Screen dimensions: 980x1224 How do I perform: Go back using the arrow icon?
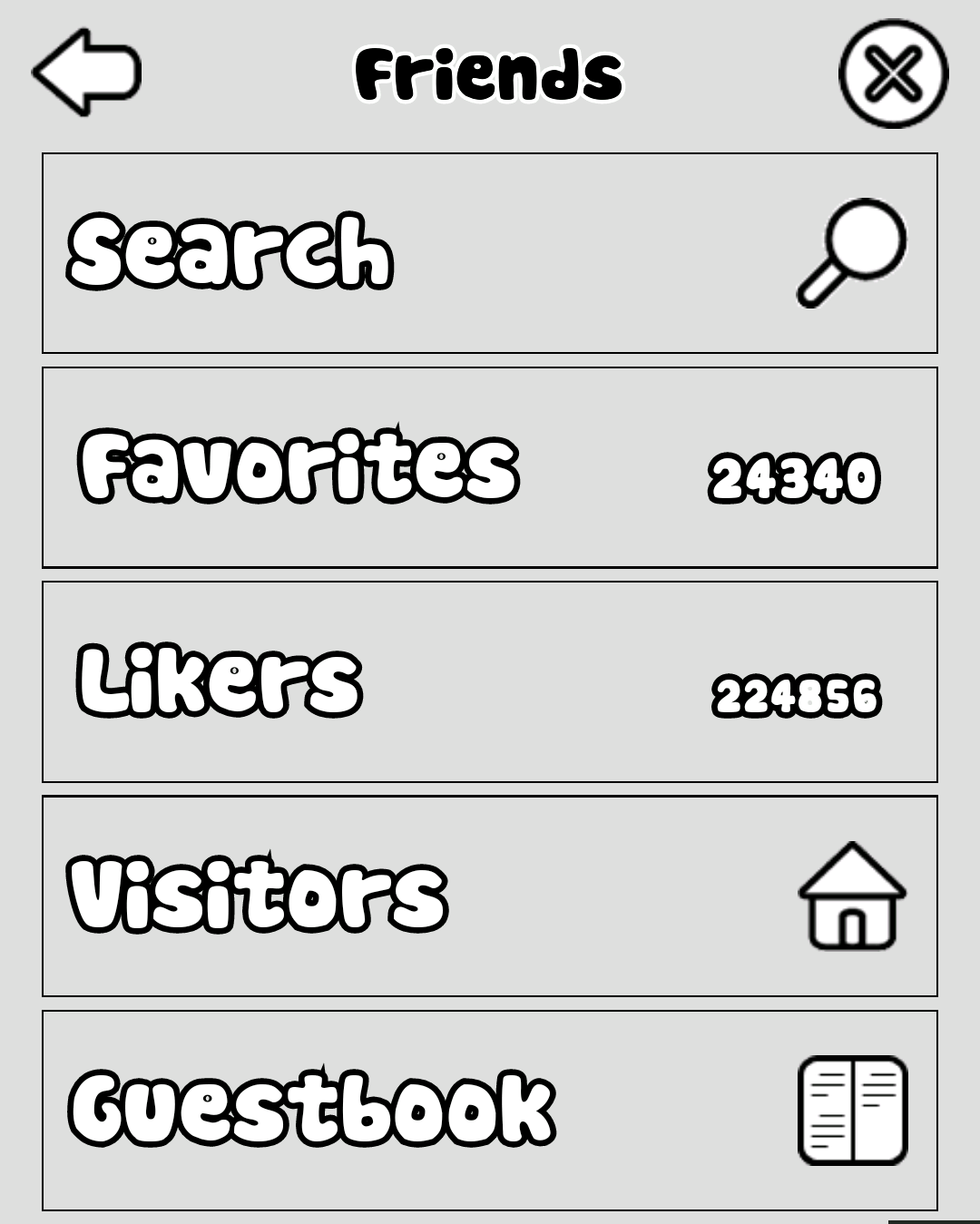pyautogui.click(x=87, y=73)
